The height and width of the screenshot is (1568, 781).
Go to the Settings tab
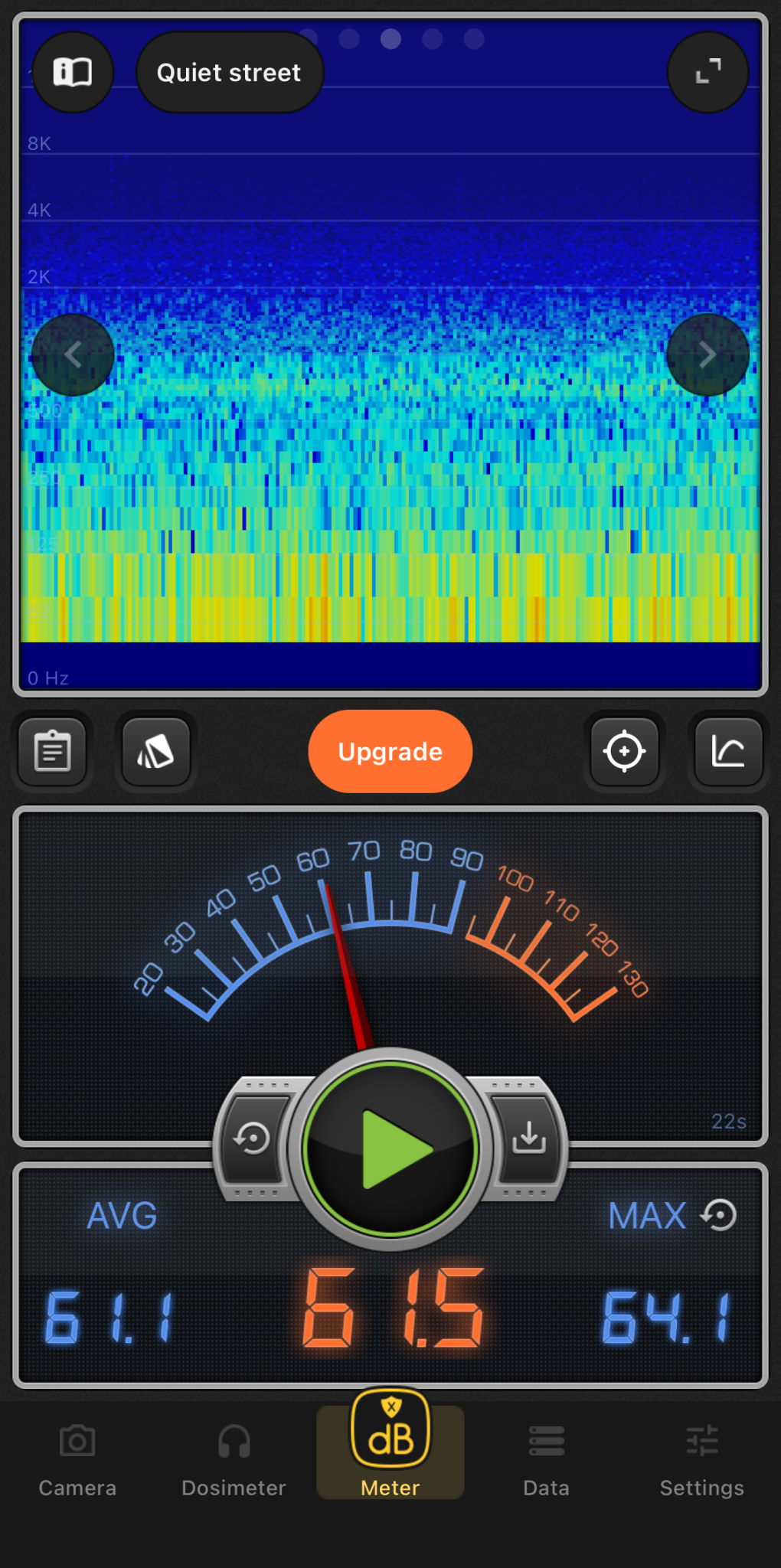(701, 1459)
